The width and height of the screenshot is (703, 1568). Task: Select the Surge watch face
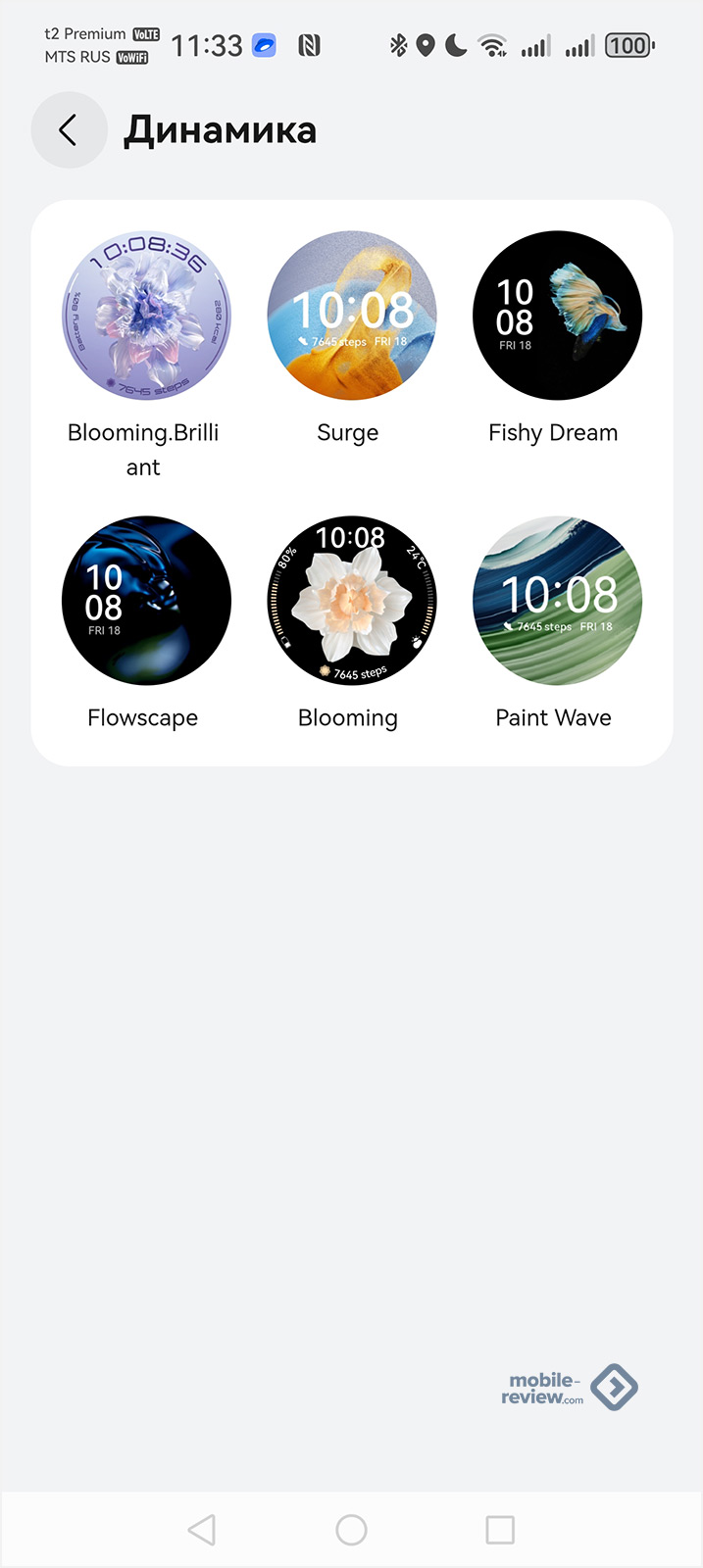(352, 316)
